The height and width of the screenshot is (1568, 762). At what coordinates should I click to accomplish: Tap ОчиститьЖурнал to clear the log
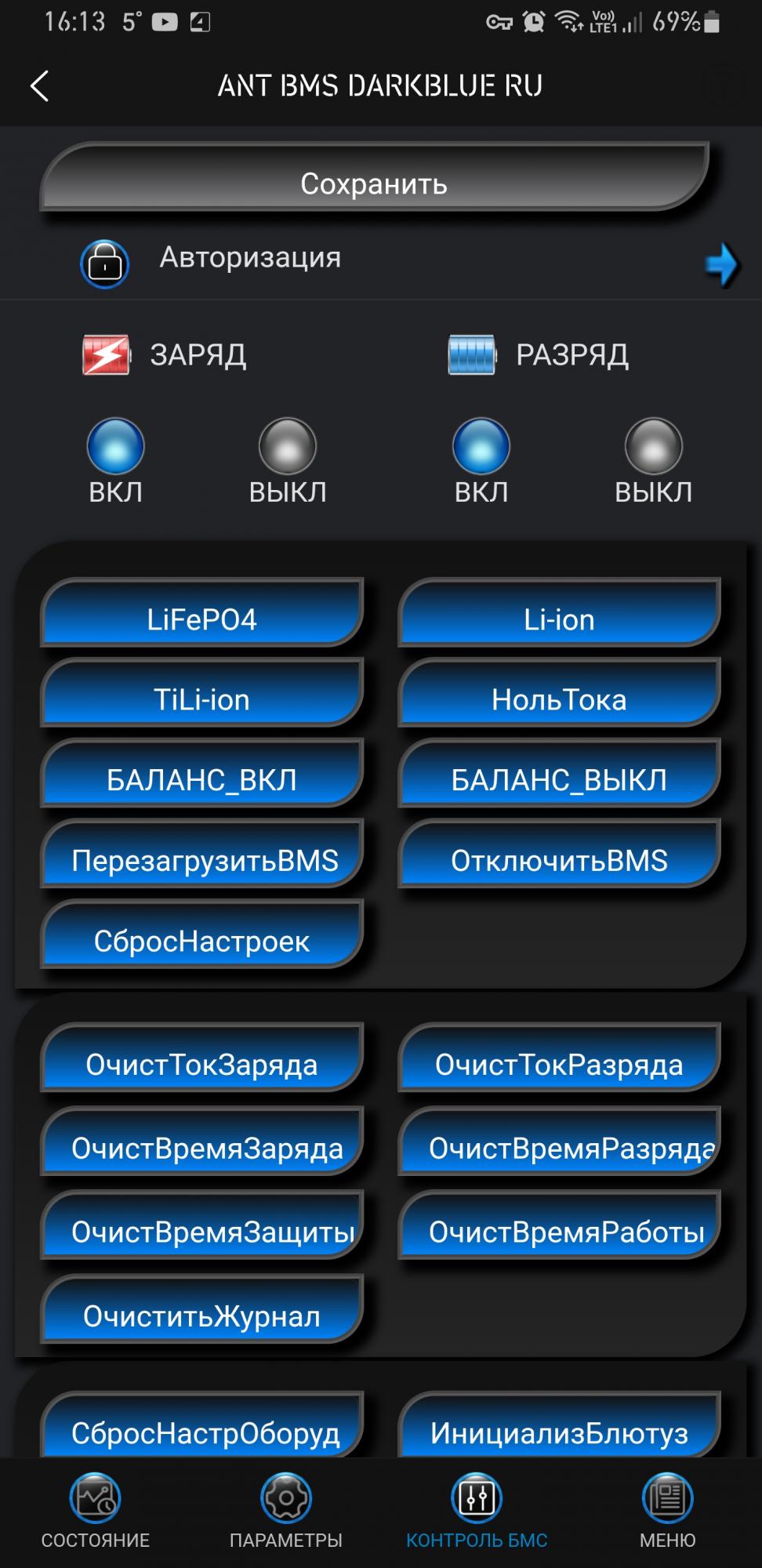(202, 1310)
